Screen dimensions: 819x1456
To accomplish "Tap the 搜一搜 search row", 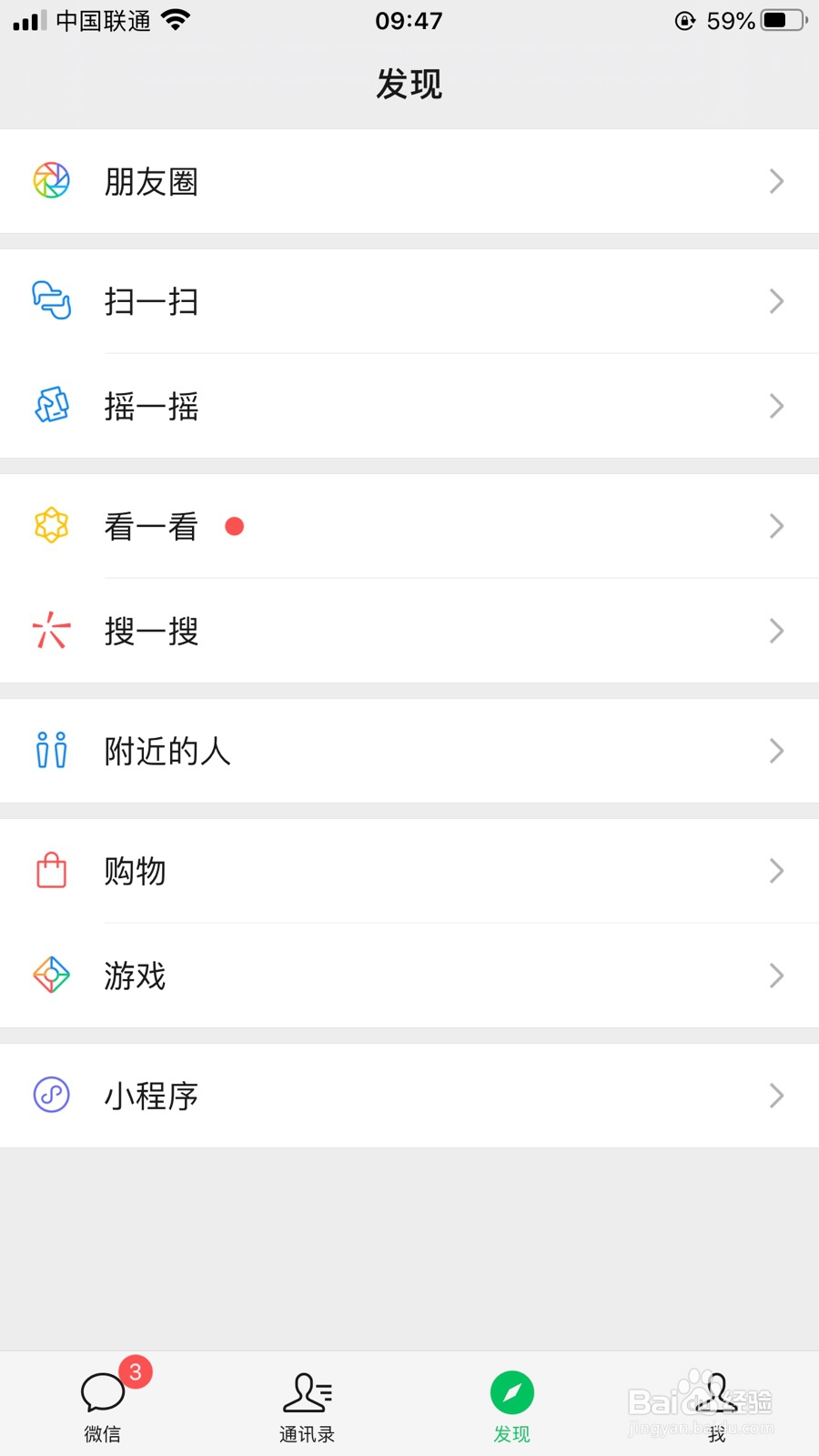I will click(x=409, y=631).
